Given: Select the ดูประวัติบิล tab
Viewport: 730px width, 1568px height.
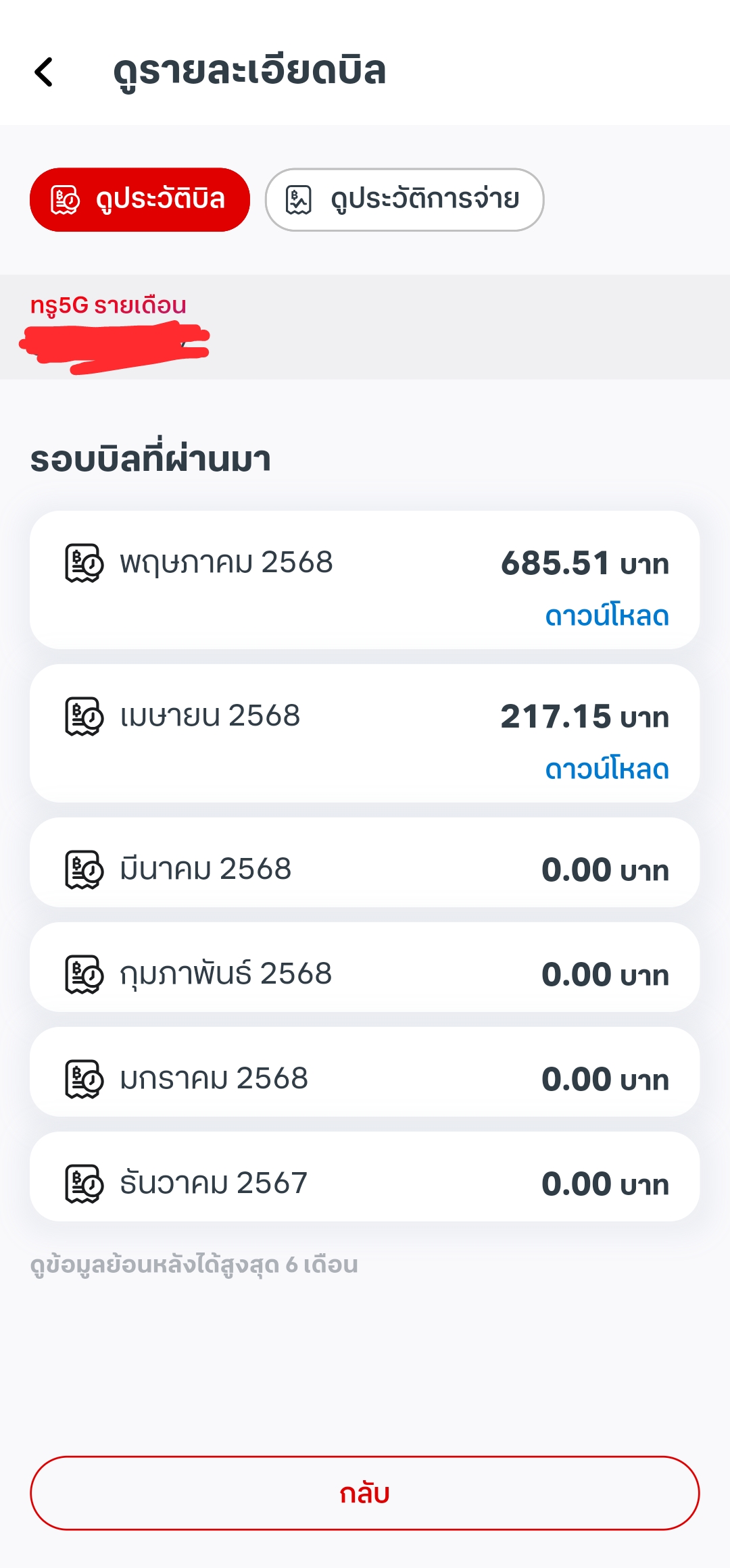Looking at the screenshot, I should 140,200.
